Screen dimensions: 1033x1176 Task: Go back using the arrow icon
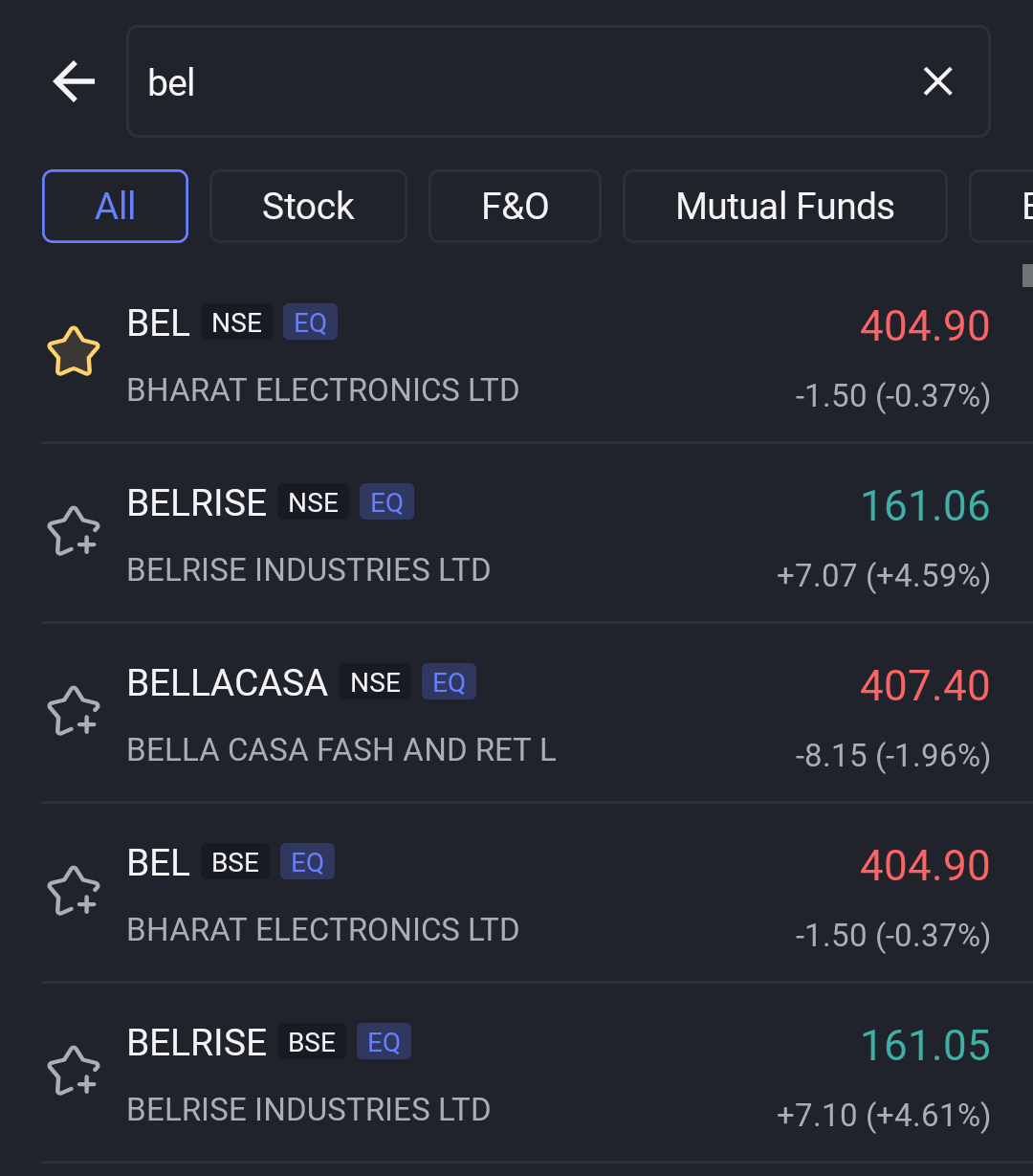pos(74,82)
